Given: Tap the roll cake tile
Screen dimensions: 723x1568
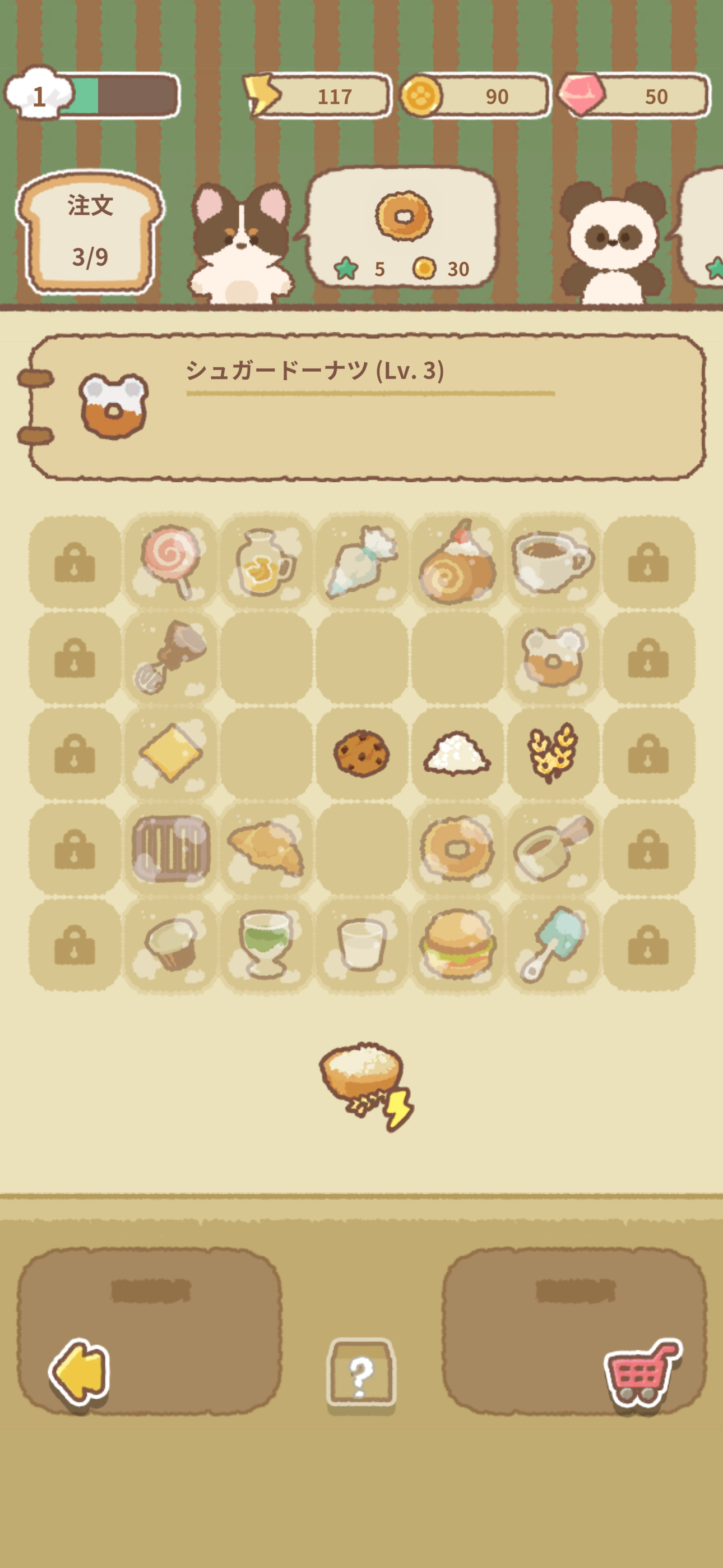Looking at the screenshot, I should pos(457,561).
